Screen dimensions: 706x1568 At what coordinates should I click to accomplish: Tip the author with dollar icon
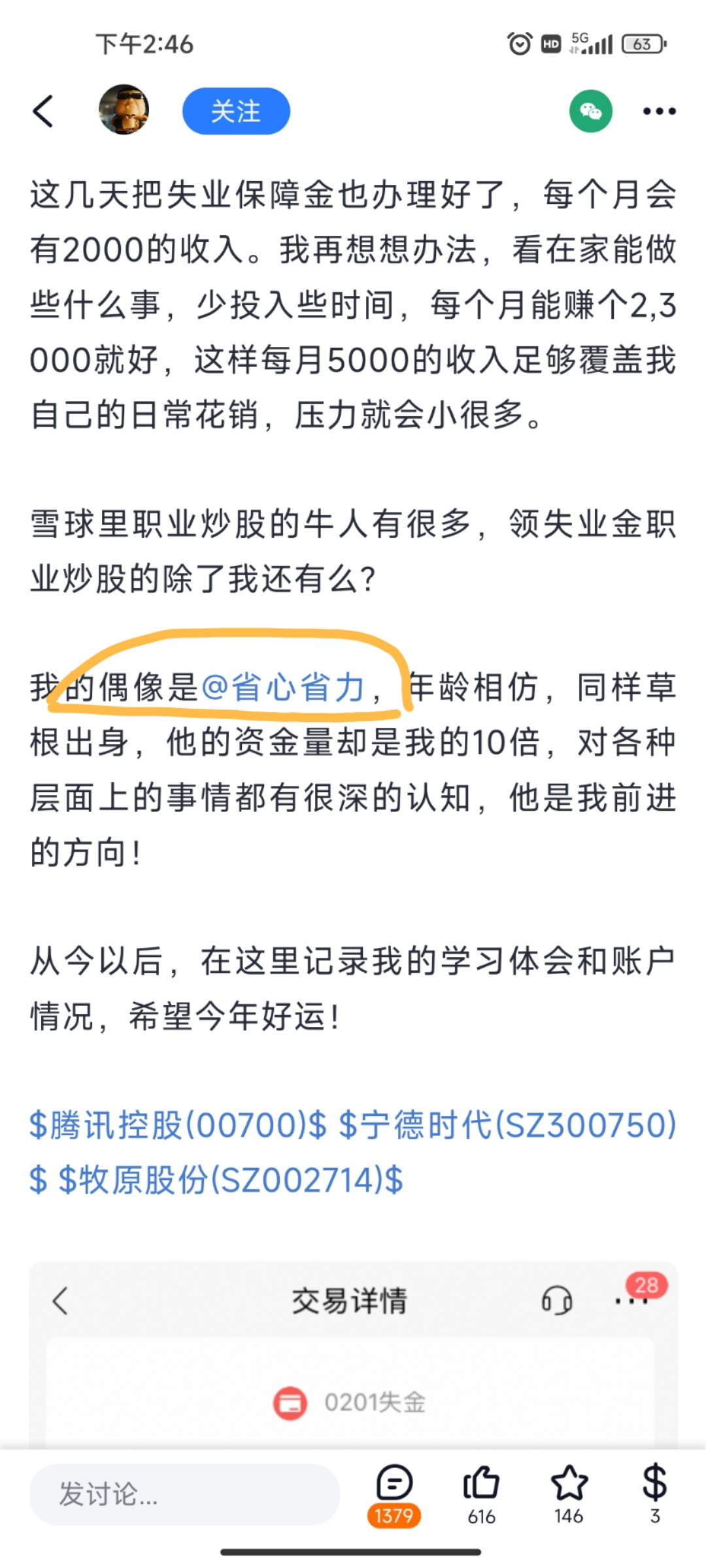pos(654,1494)
